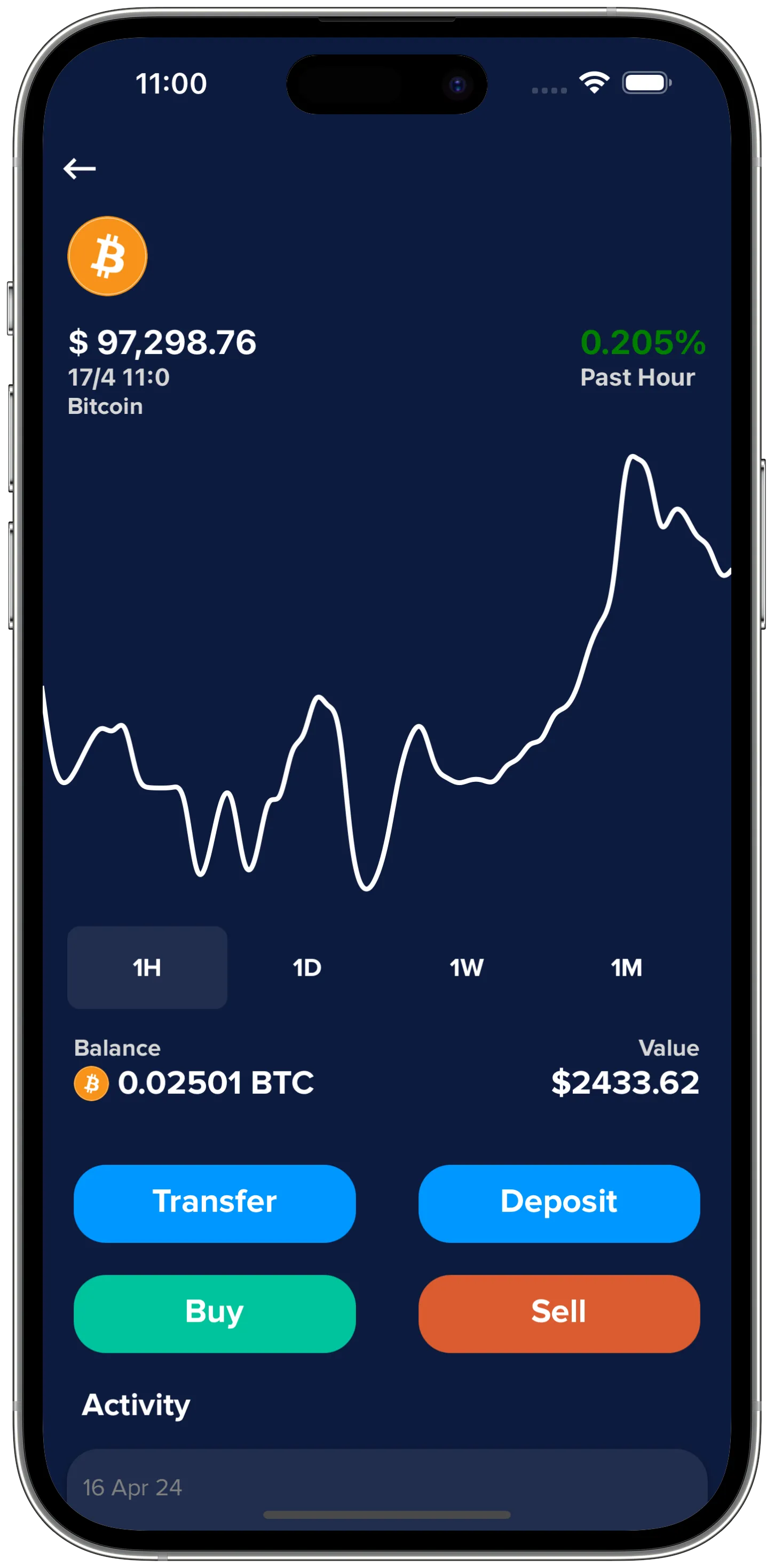Image resolution: width=774 pixels, height=1568 pixels.
Task: Open the Bitcoin coin logo at the top
Action: tap(107, 256)
